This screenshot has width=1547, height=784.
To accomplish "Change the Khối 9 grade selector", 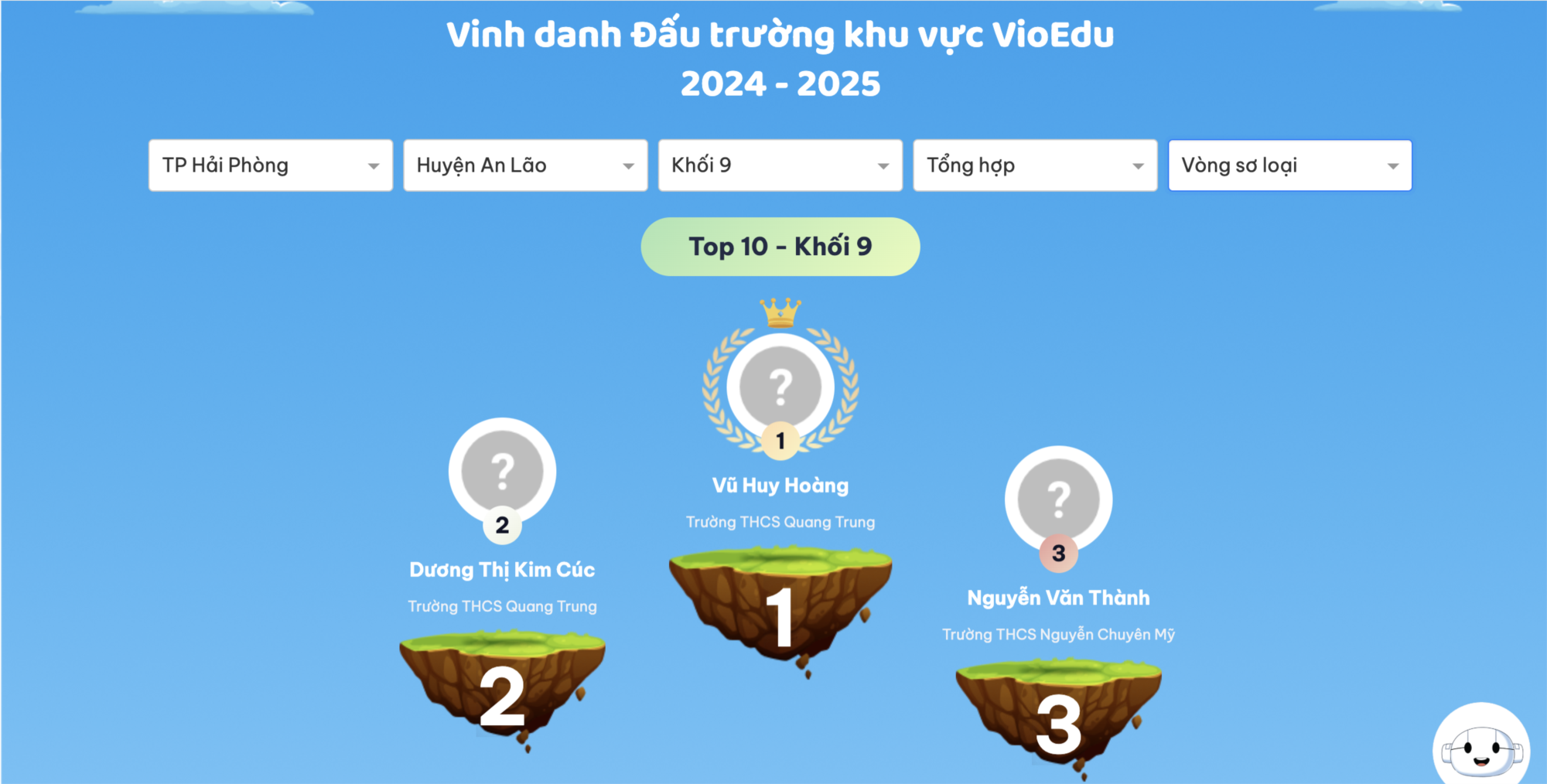I will (780, 165).
